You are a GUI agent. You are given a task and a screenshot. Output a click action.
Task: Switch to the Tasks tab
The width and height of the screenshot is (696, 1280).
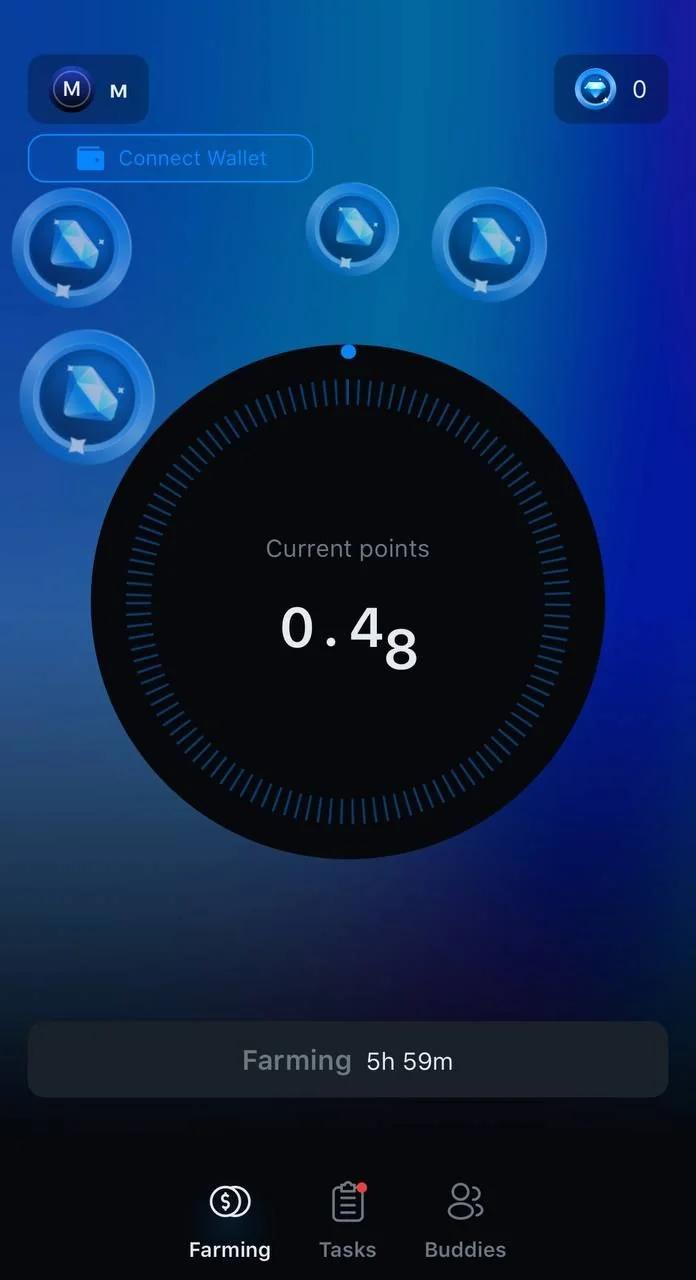pos(347,1220)
